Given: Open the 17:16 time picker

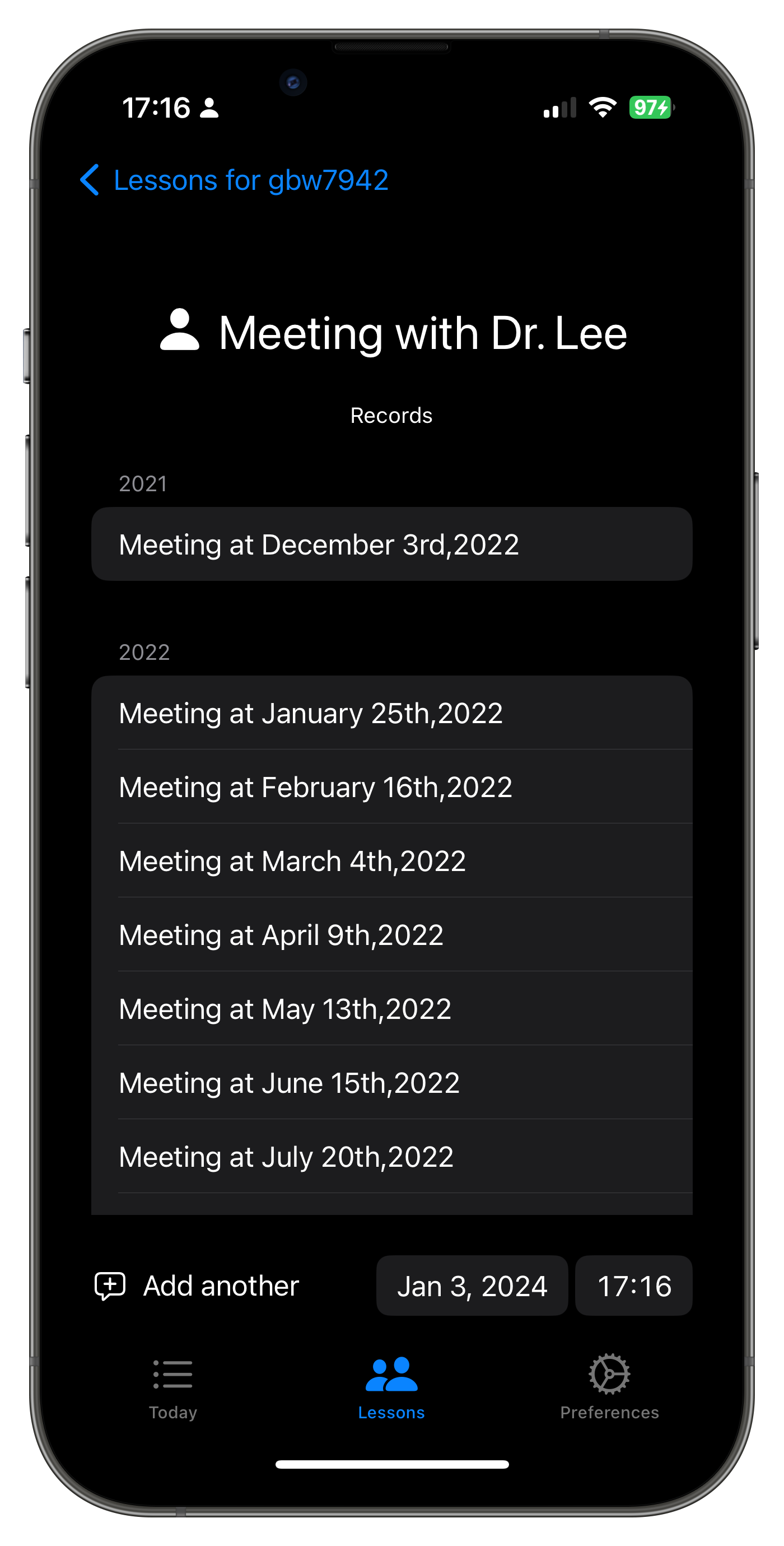Looking at the screenshot, I should click(633, 1286).
